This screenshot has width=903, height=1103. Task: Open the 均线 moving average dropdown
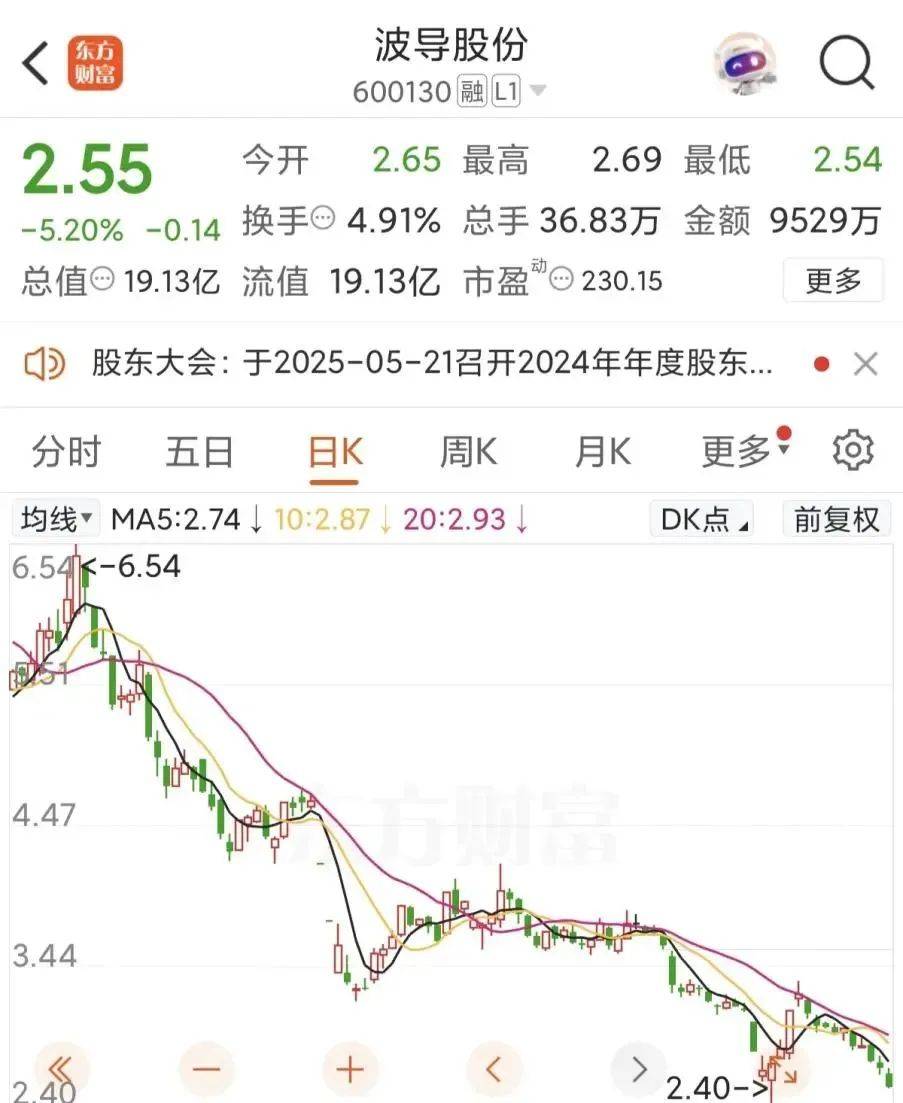(55, 519)
